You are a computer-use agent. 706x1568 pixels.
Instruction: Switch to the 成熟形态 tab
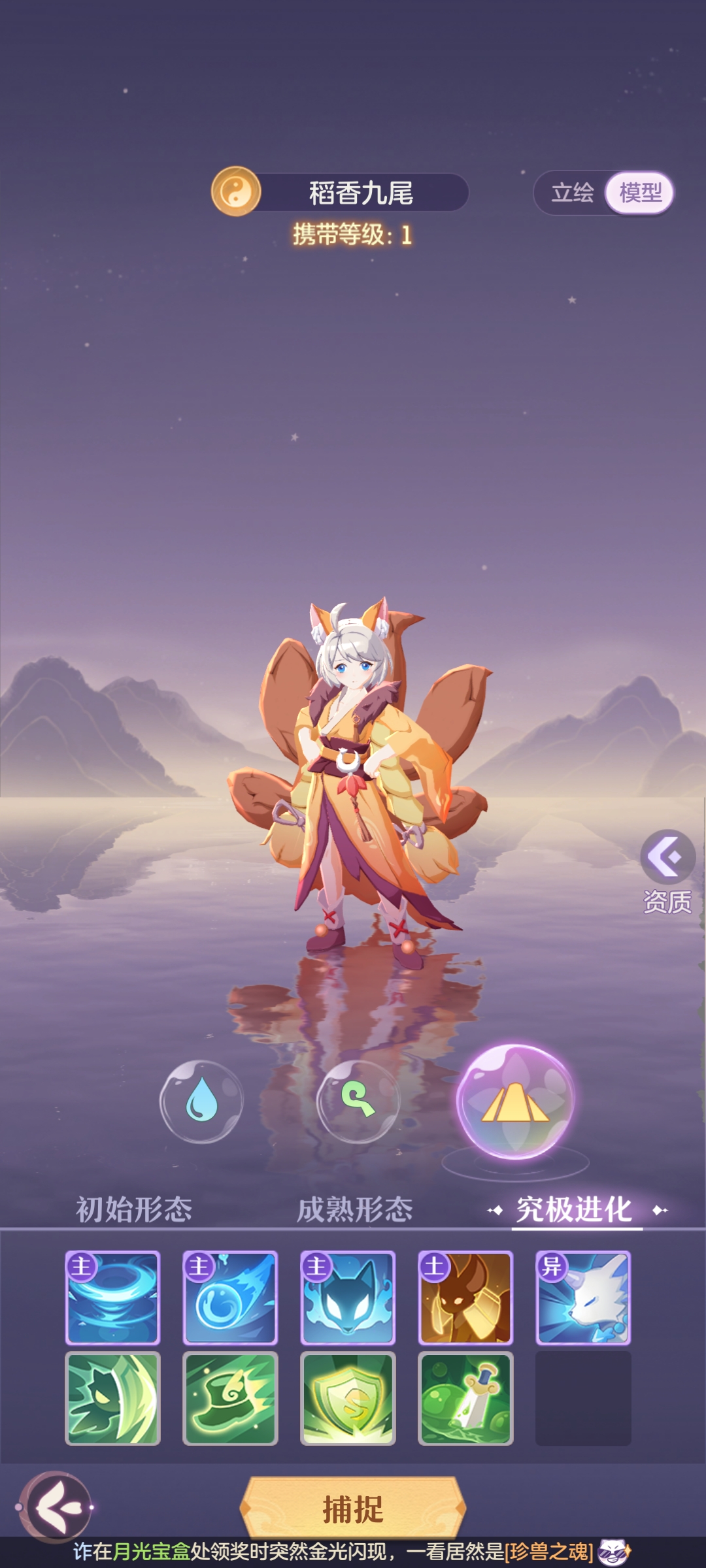point(355,1209)
